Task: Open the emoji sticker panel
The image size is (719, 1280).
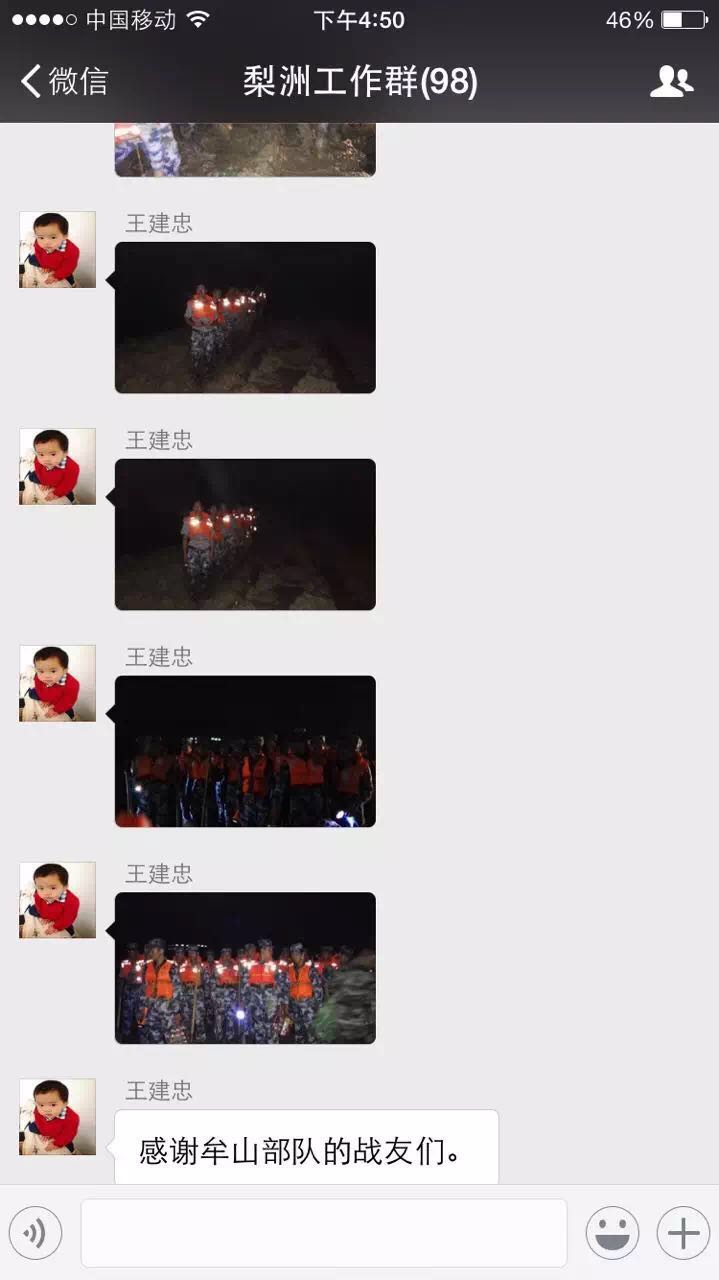Action: click(x=612, y=1233)
